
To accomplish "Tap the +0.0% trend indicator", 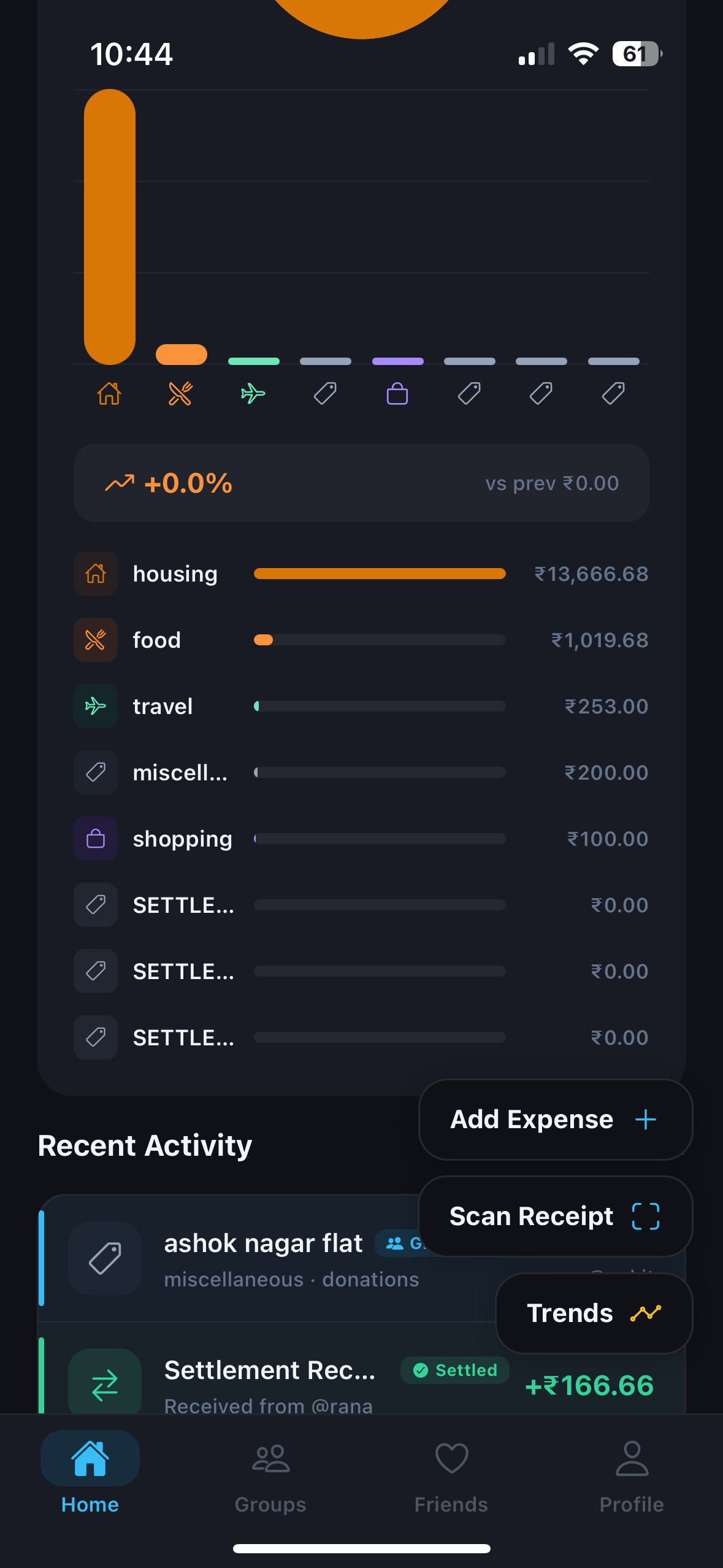I will coord(188,483).
